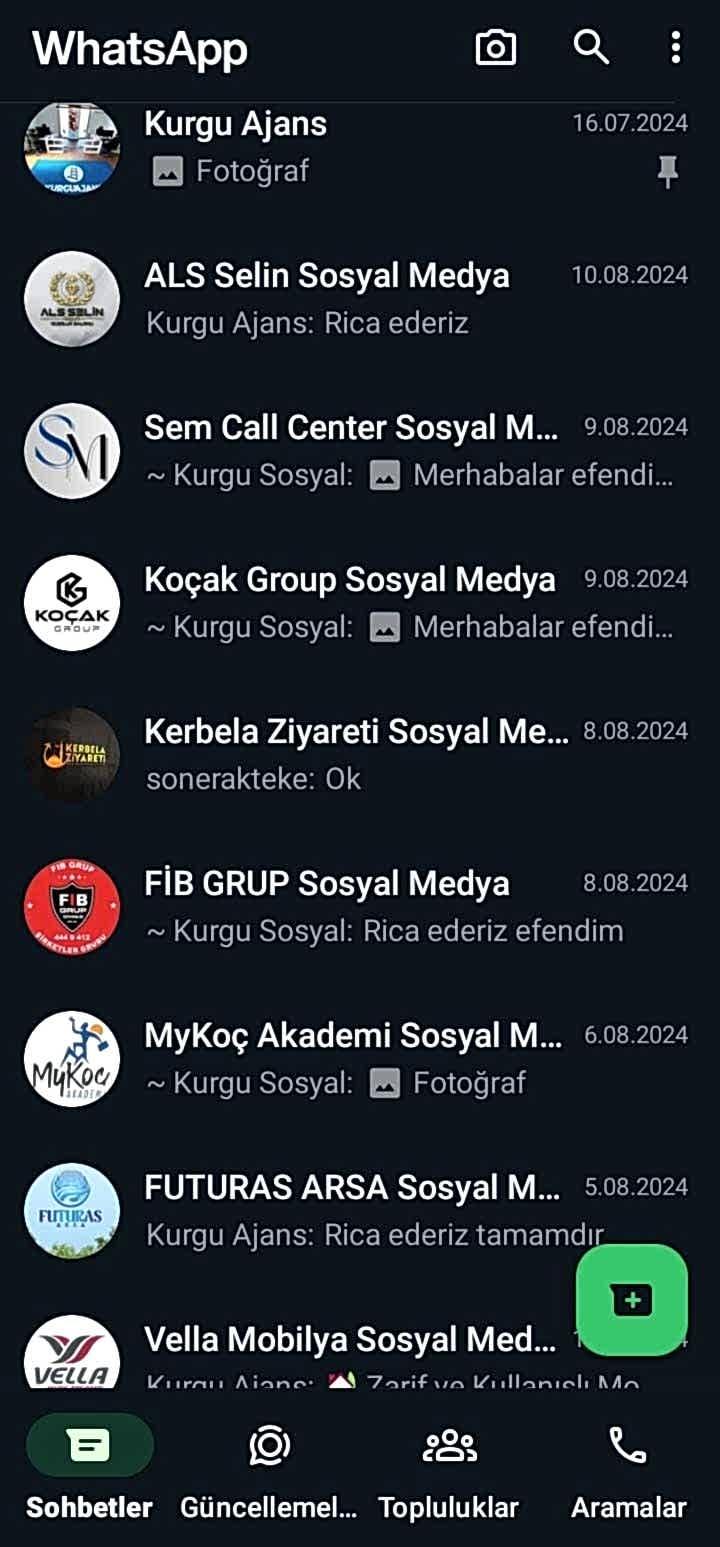Image resolution: width=720 pixels, height=1547 pixels.
Task: Open the MyKoç Akademi group chat
Action: tap(350, 1058)
